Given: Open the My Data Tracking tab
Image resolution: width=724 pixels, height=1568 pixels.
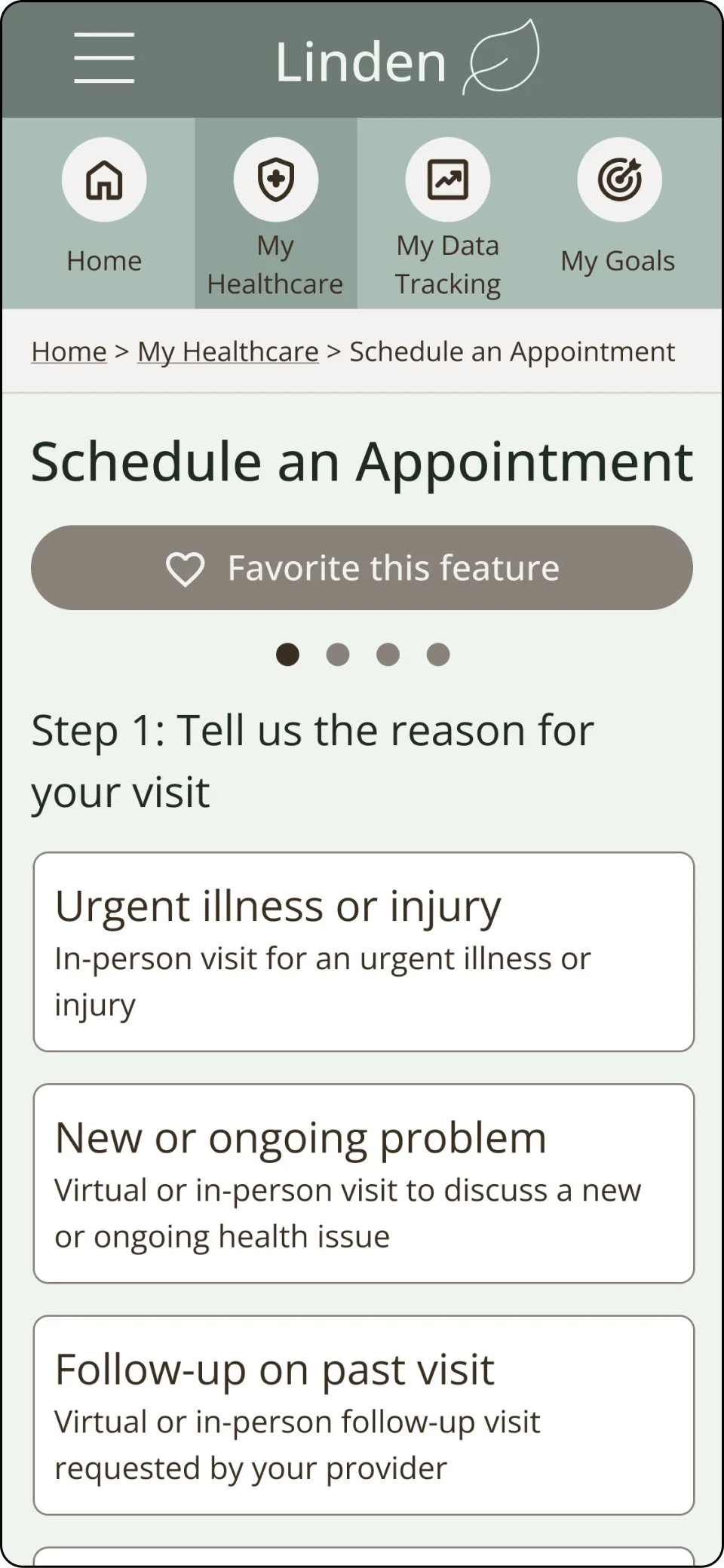Looking at the screenshot, I should (x=447, y=213).
